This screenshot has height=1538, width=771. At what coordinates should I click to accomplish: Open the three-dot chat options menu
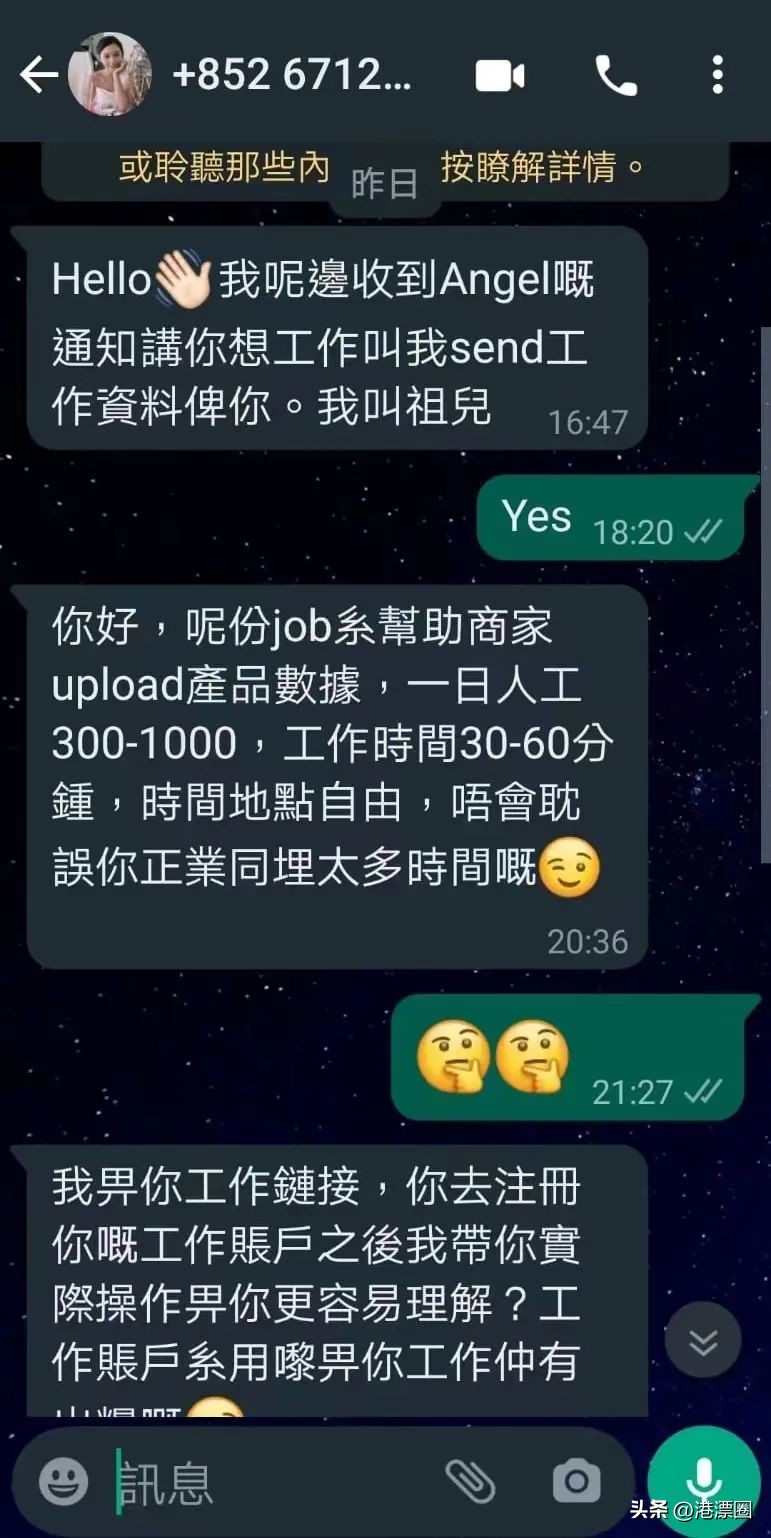717,75
